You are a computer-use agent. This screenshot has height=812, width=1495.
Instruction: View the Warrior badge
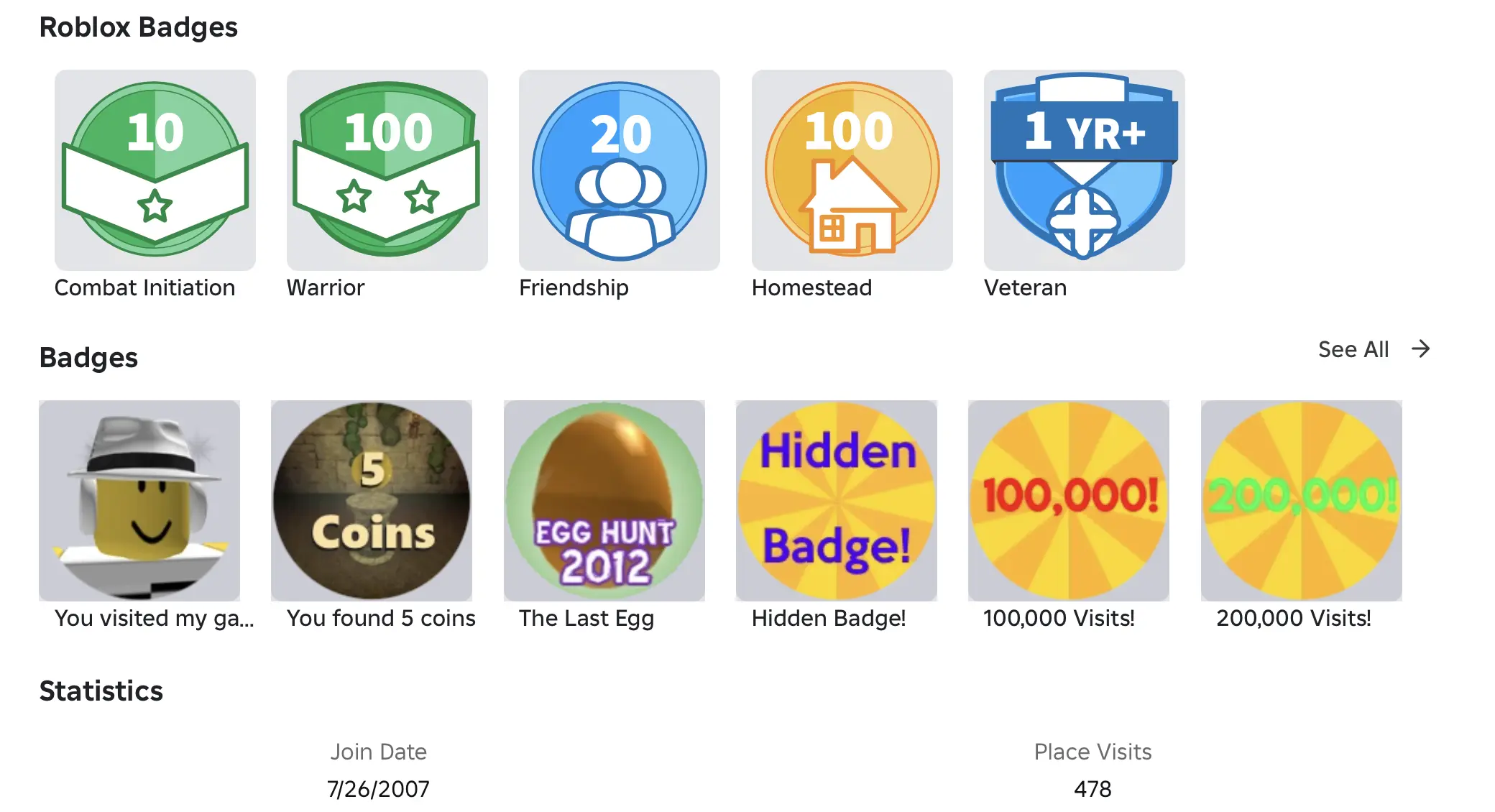coord(387,170)
